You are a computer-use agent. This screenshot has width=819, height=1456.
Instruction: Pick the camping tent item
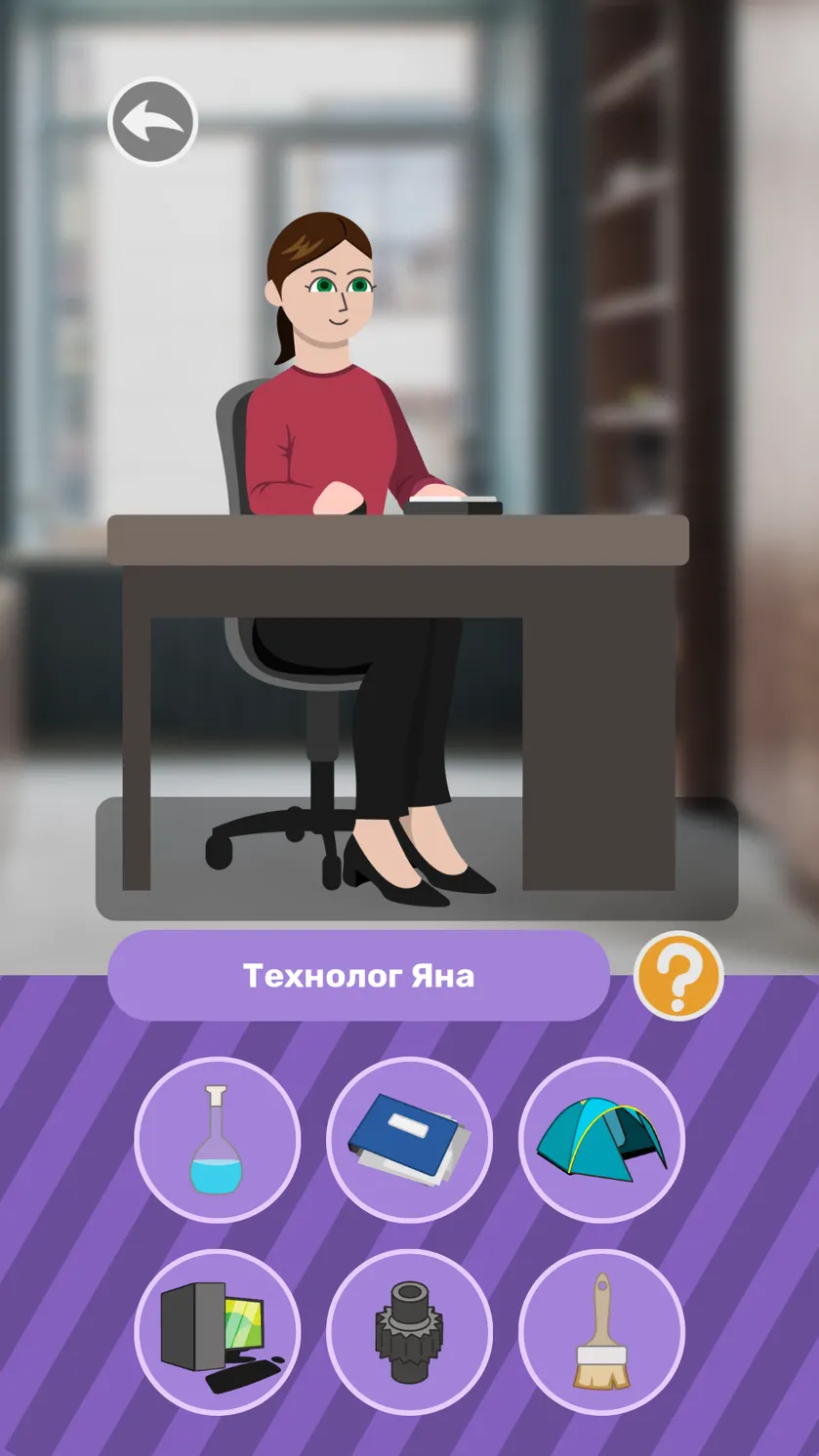(601, 1140)
